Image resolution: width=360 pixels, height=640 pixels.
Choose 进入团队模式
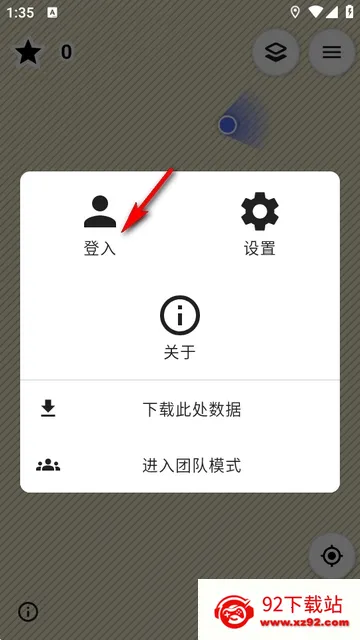tap(180, 465)
